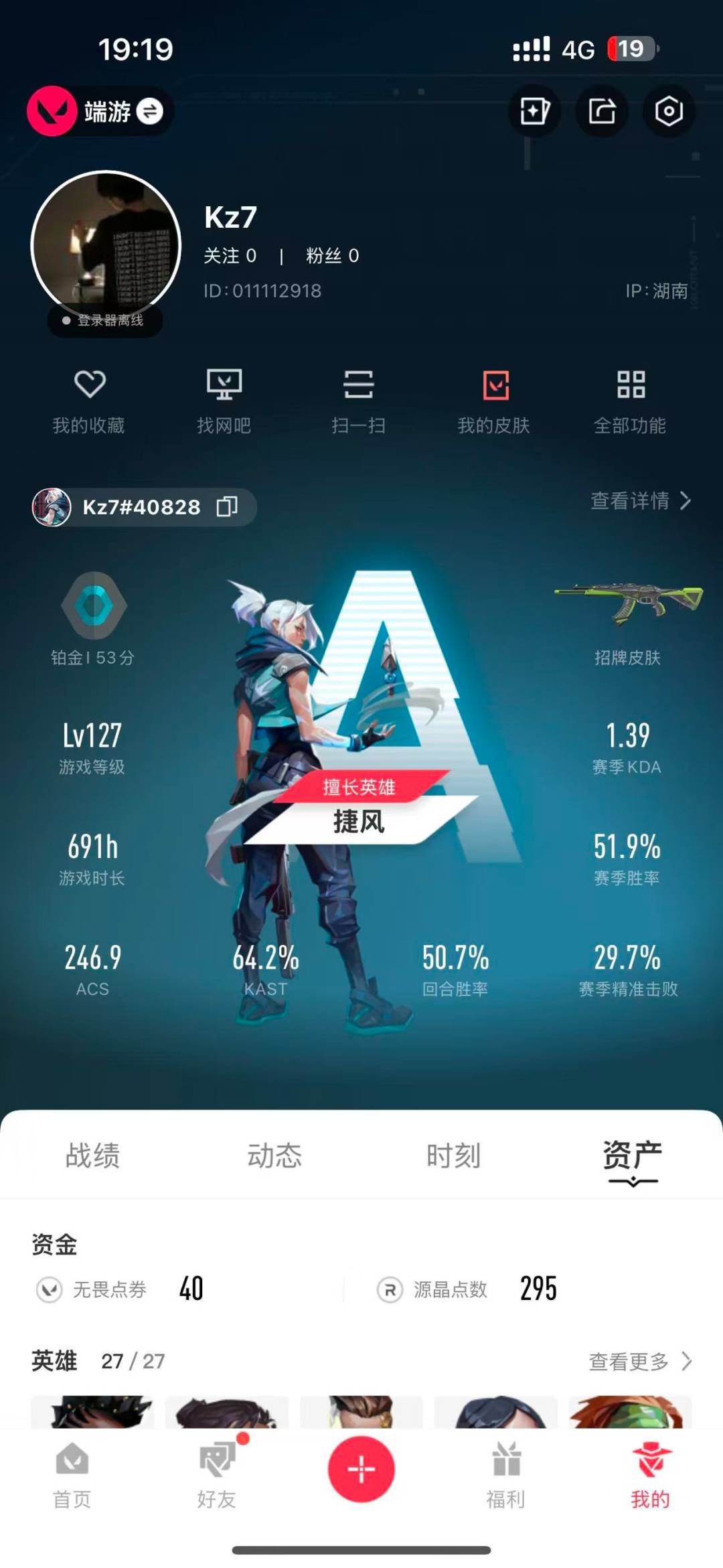Tap the Kz7 profile avatar
The height and width of the screenshot is (1568, 723).
click(106, 245)
